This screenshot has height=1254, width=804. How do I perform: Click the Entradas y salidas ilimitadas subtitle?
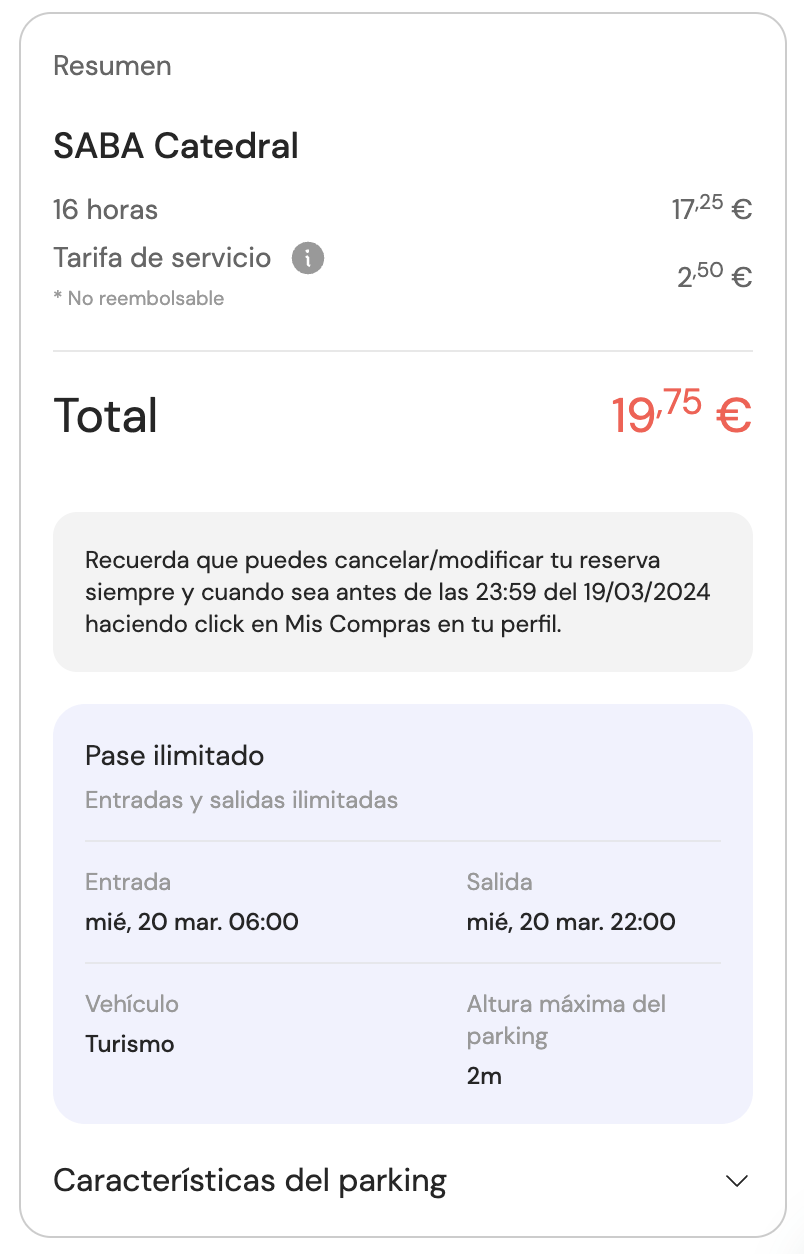[242, 800]
